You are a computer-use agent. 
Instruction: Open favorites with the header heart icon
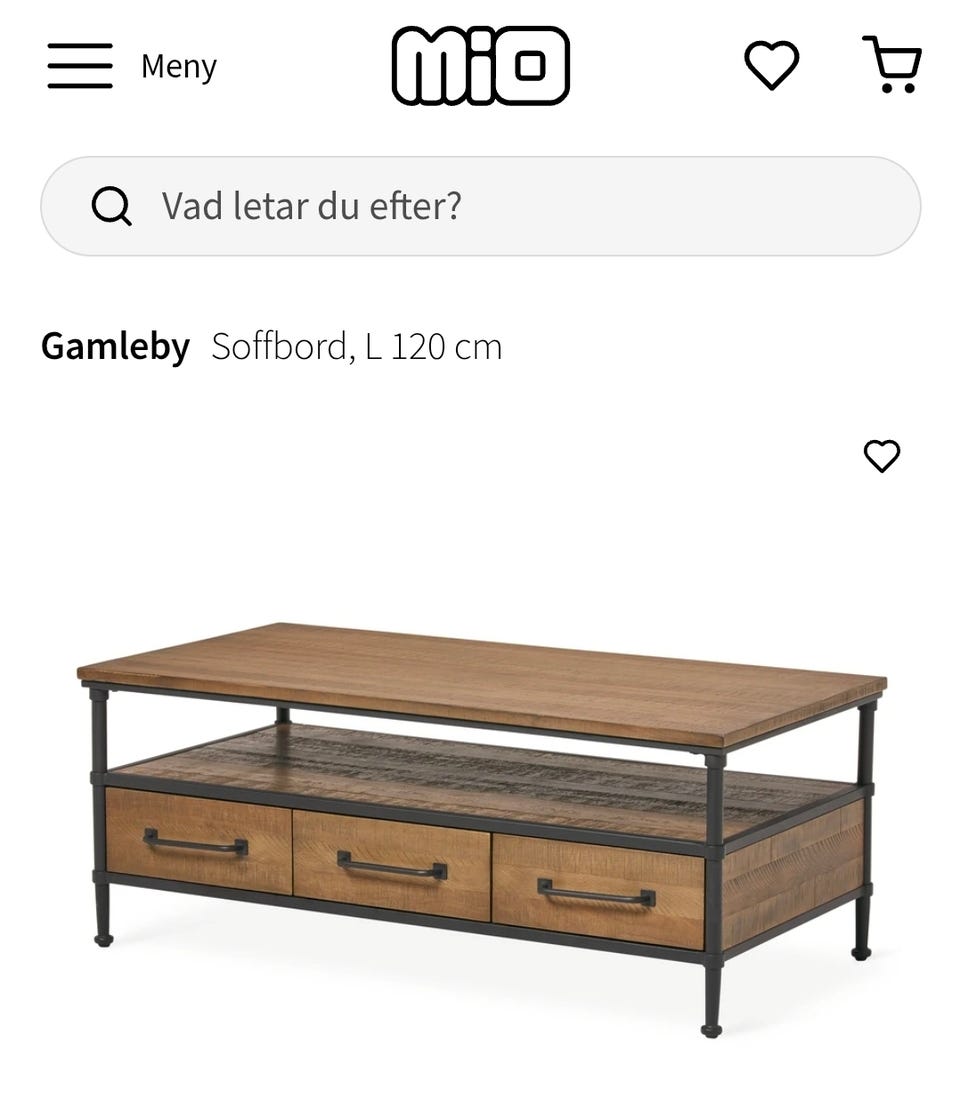771,66
